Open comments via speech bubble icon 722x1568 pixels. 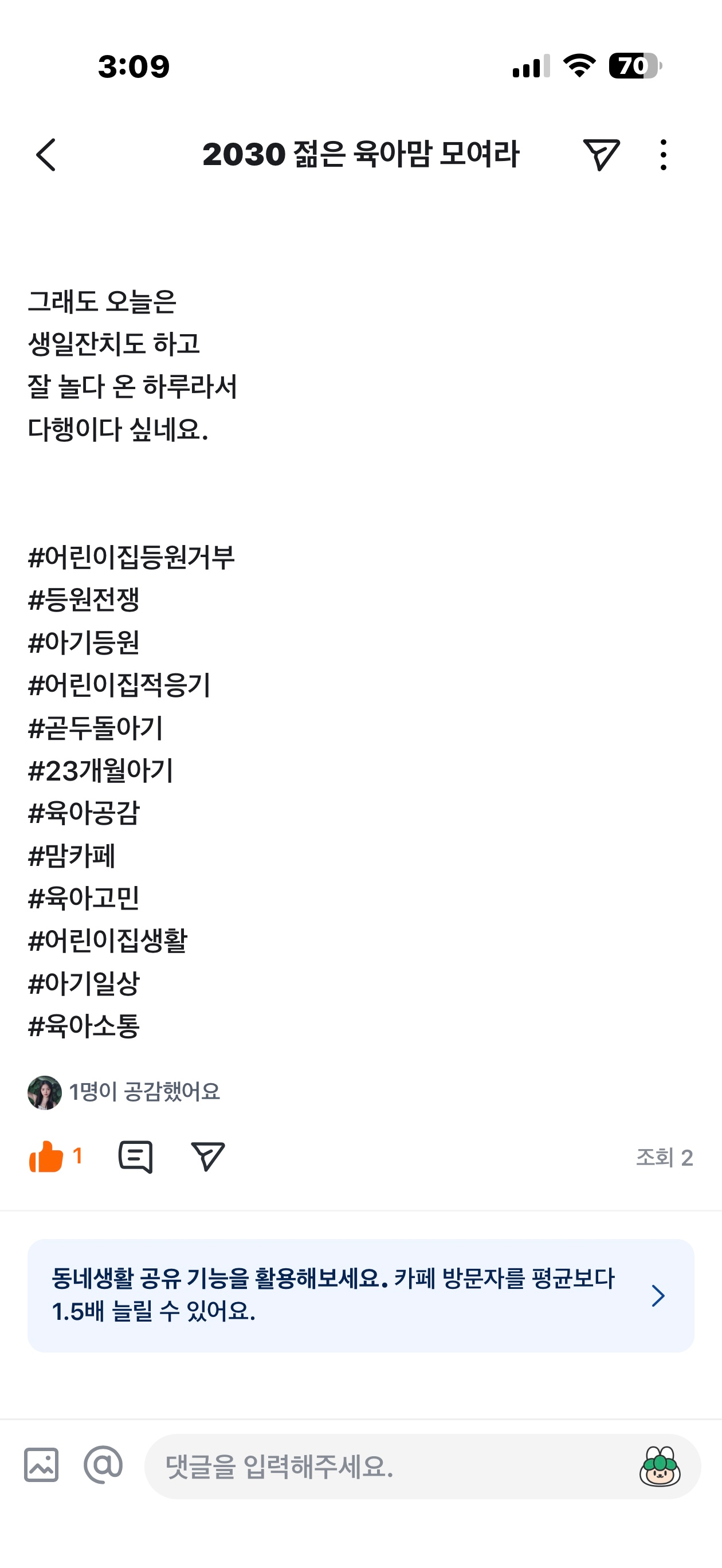(135, 1157)
